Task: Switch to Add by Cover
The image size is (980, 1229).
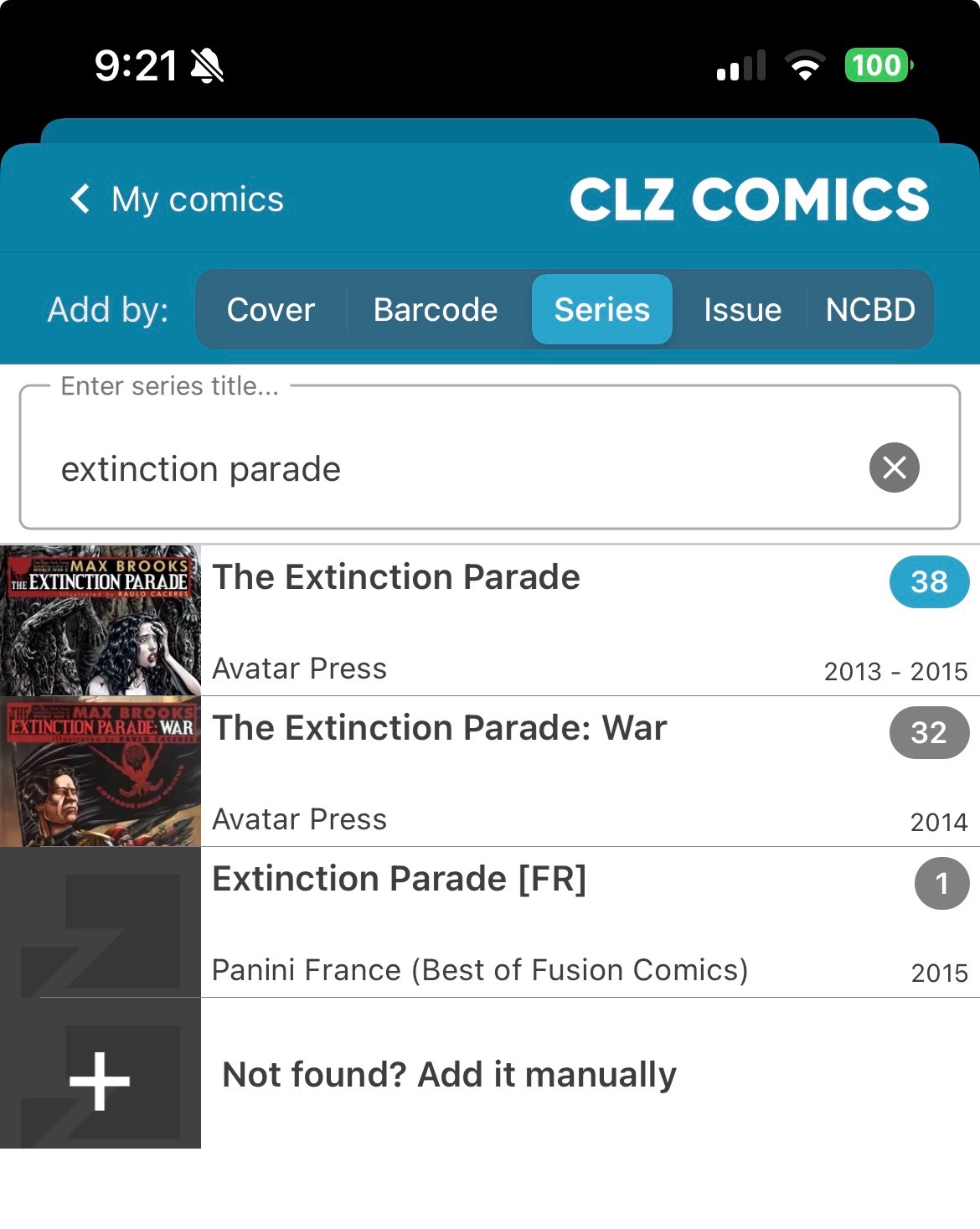Action: (271, 309)
